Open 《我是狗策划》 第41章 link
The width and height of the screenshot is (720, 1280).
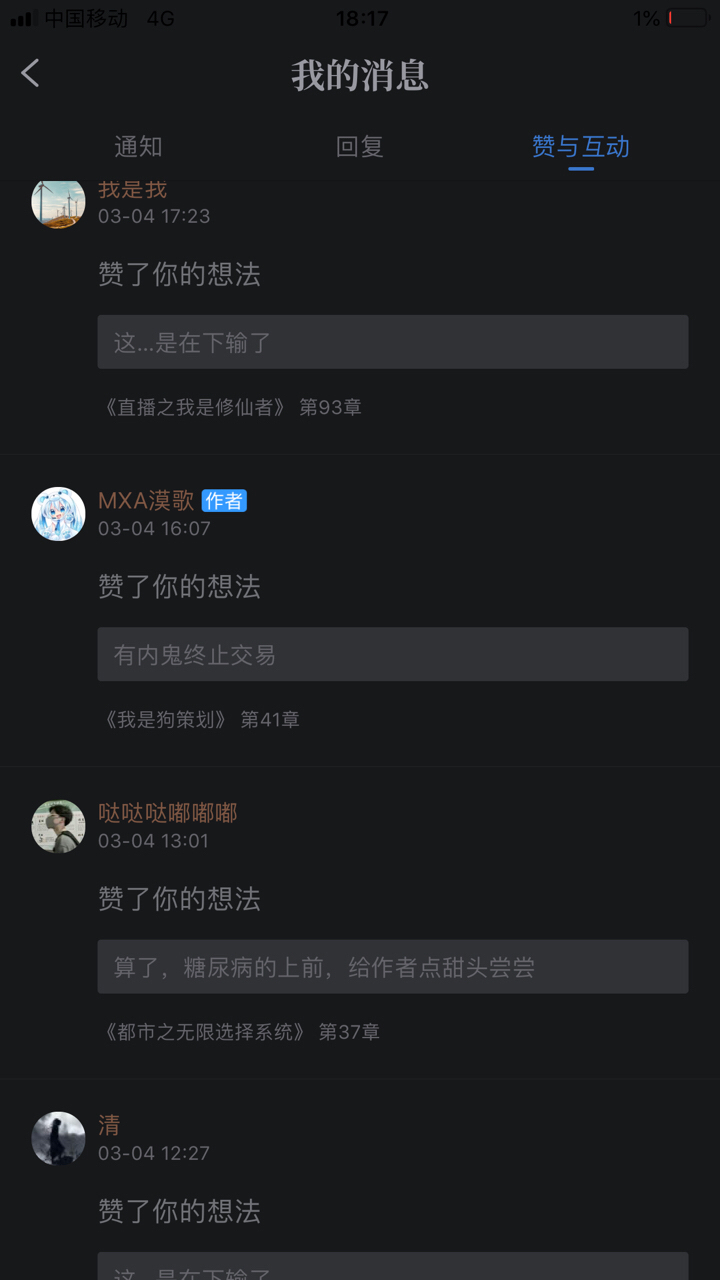coord(200,719)
